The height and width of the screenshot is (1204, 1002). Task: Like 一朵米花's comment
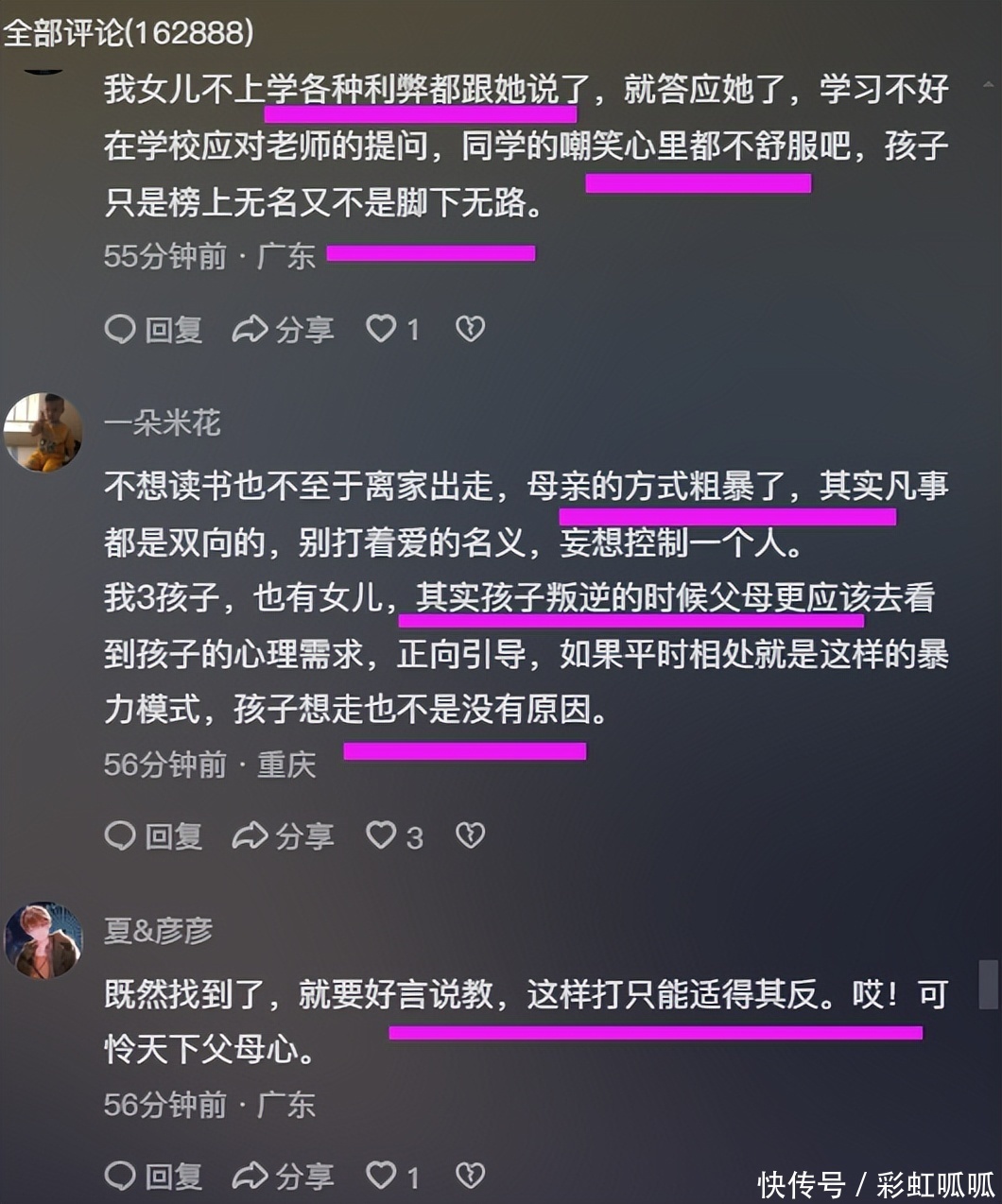pyautogui.click(x=382, y=835)
